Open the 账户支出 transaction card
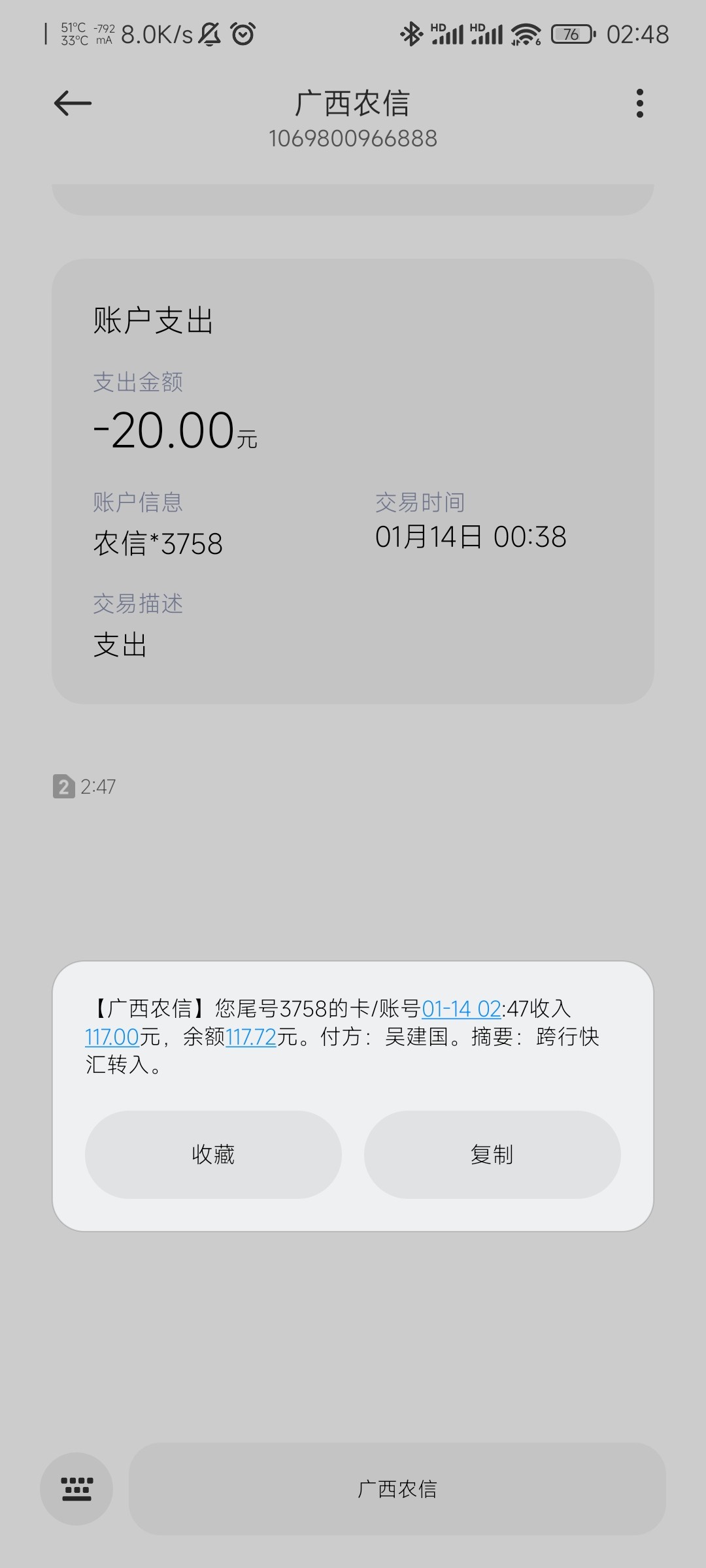 (353, 481)
